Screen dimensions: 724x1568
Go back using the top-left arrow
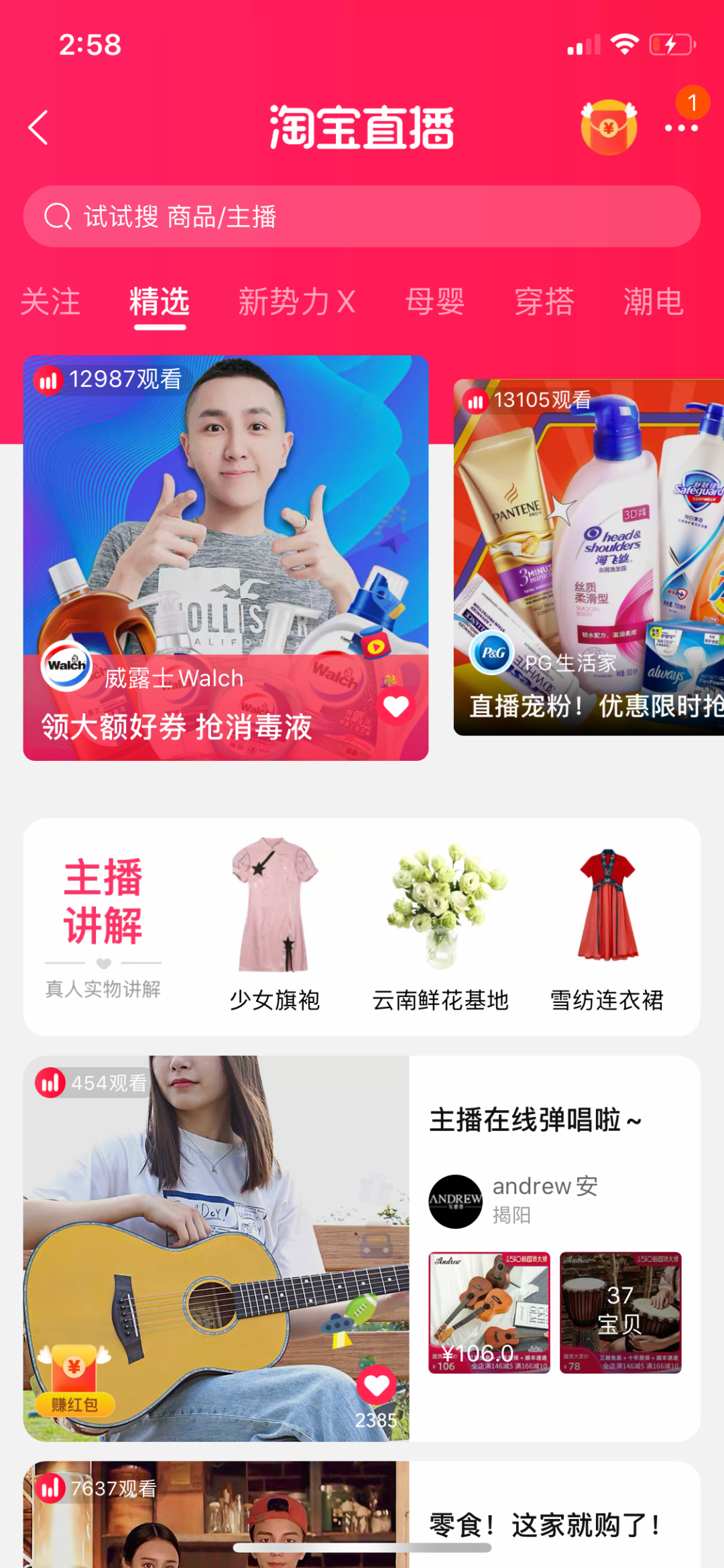click(x=39, y=127)
